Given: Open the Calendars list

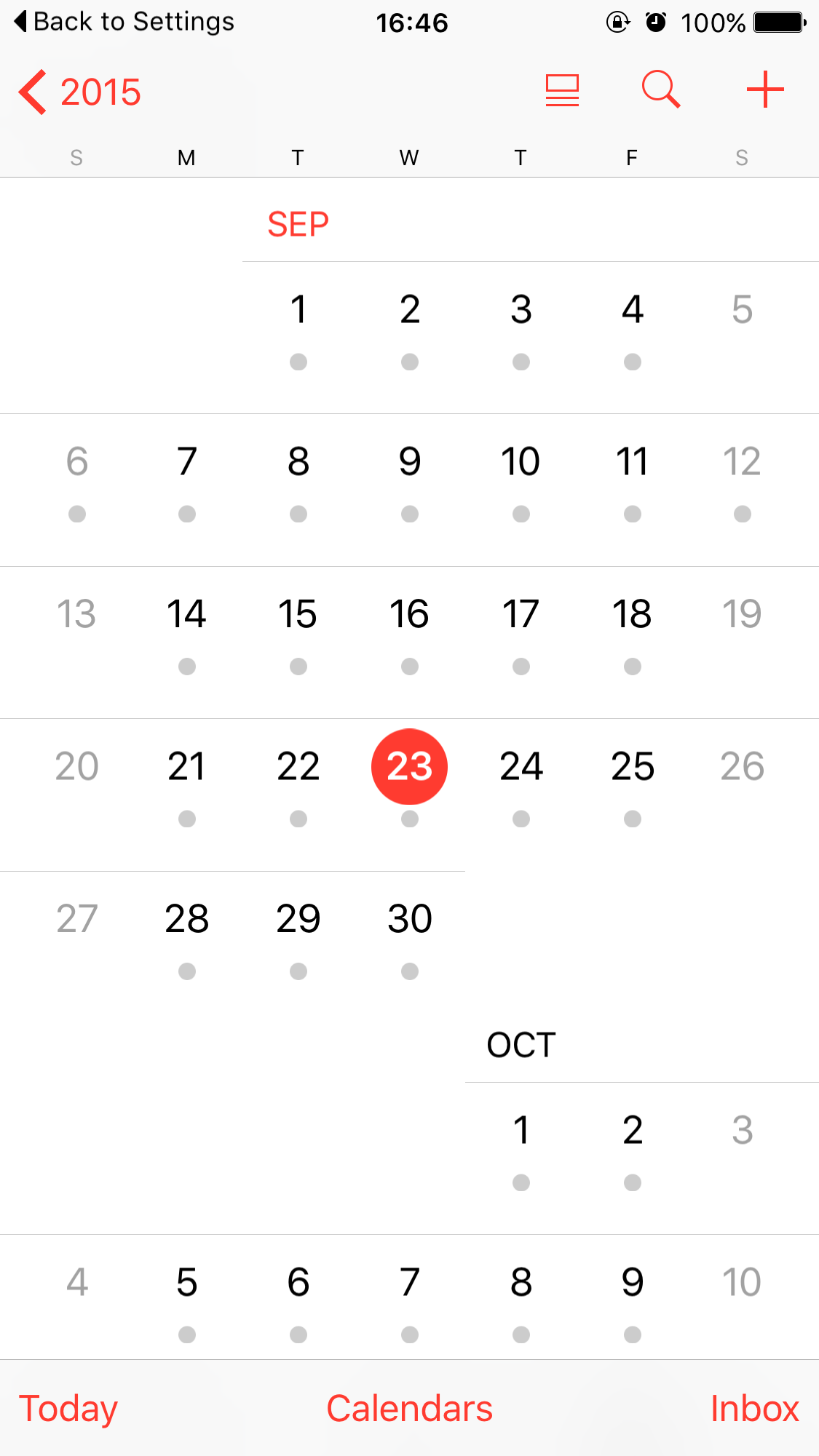Looking at the screenshot, I should [x=409, y=1408].
